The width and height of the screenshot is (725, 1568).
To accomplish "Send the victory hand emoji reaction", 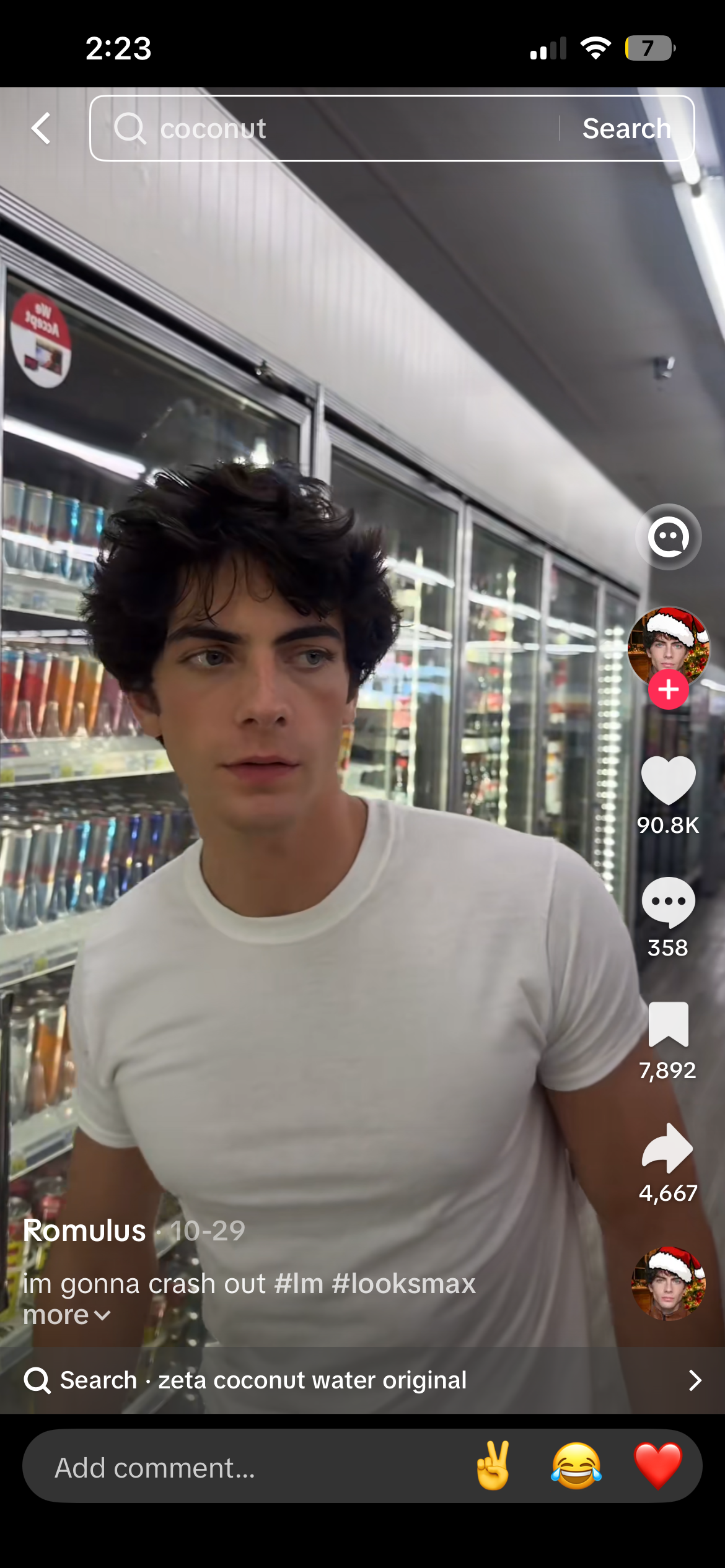I will pyautogui.click(x=493, y=1466).
